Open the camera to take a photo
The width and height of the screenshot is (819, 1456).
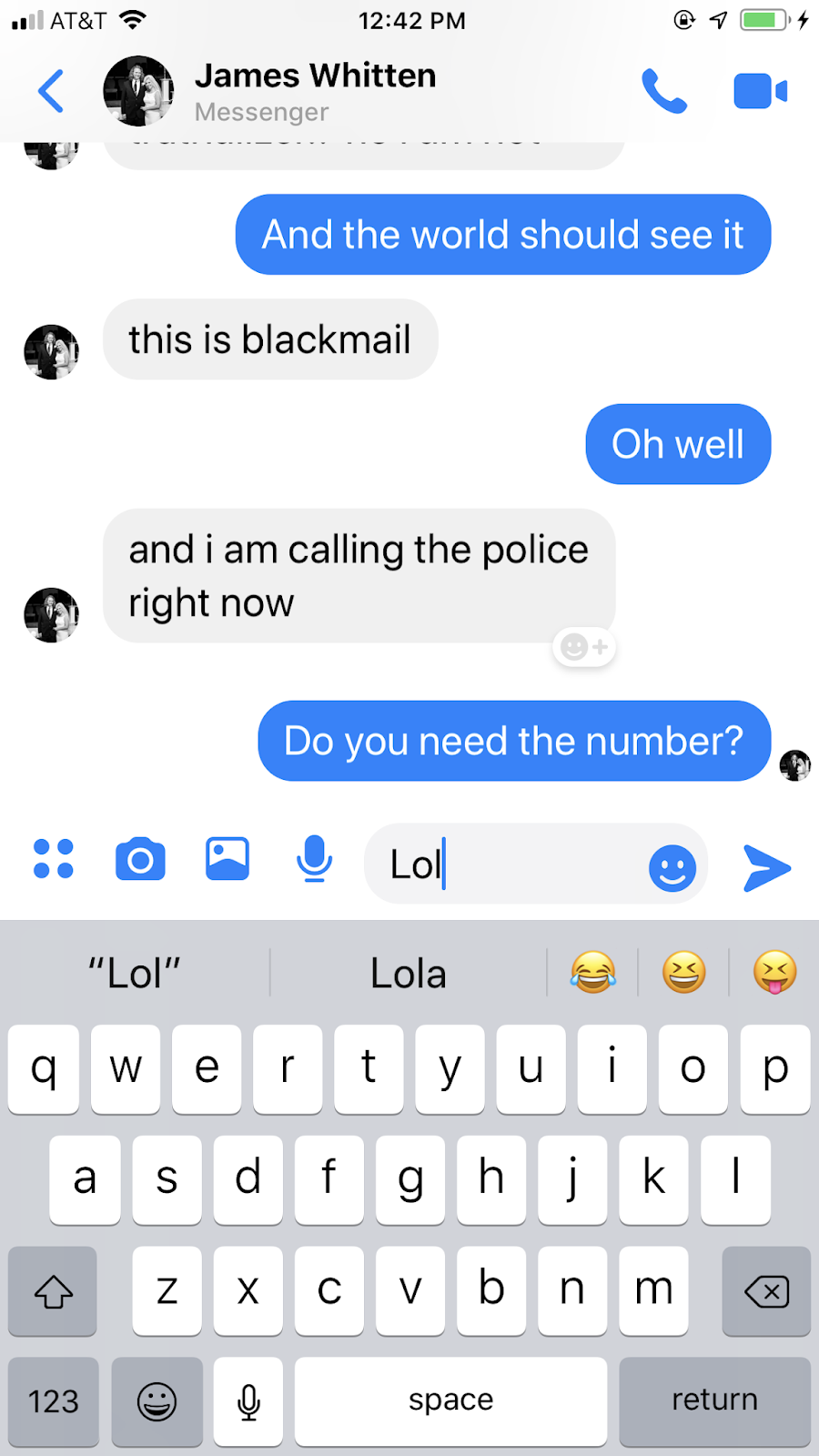point(140,858)
